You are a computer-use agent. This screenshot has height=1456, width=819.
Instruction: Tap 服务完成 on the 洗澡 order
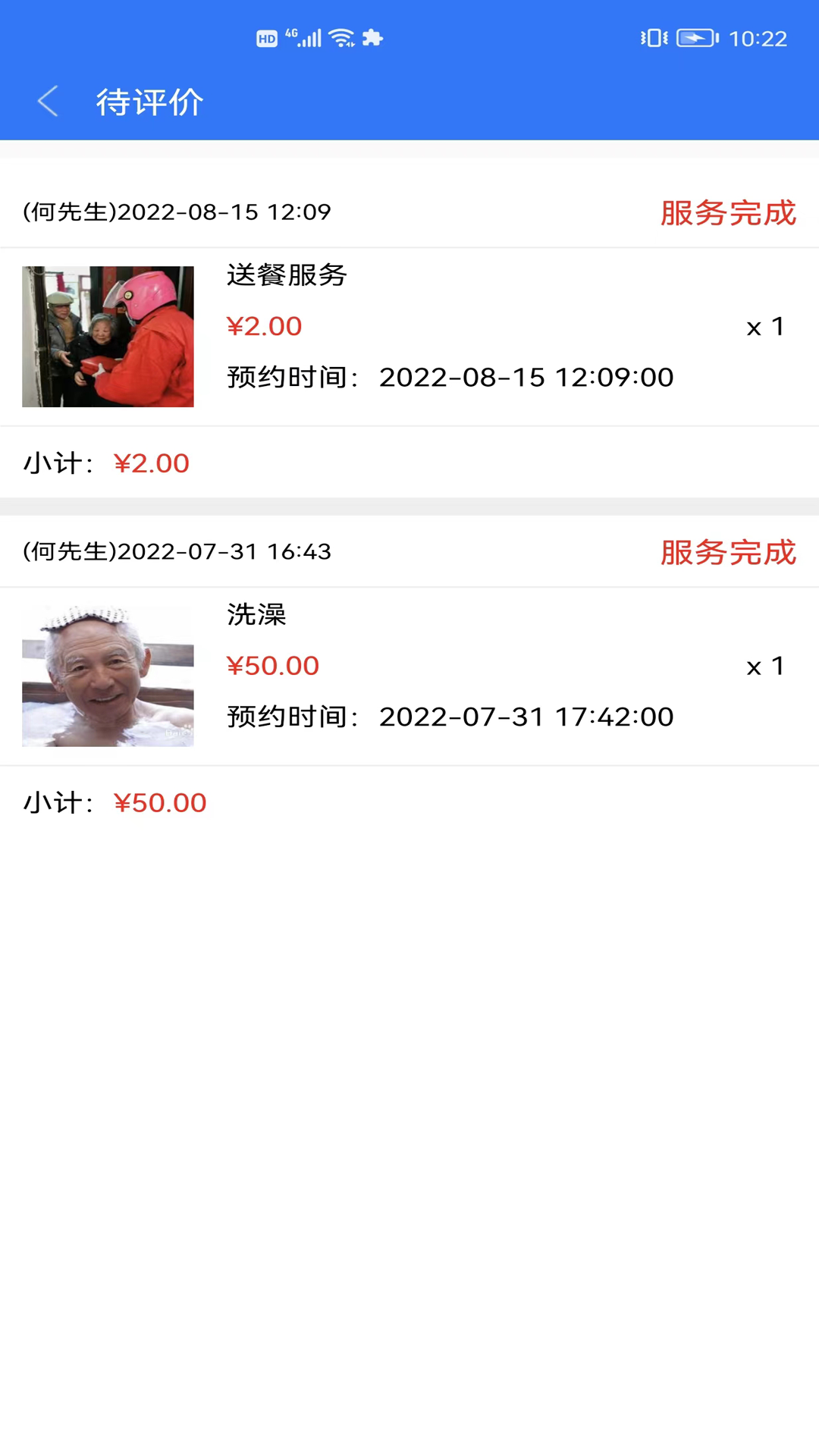pyautogui.click(x=727, y=553)
